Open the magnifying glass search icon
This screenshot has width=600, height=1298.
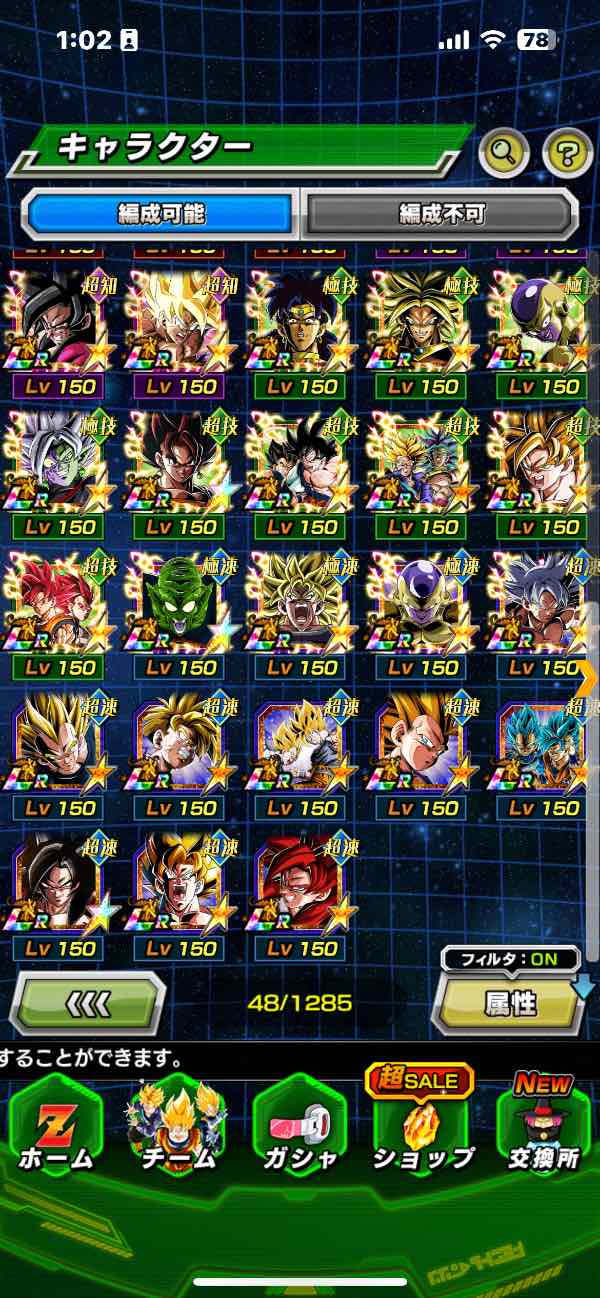(x=505, y=152)
